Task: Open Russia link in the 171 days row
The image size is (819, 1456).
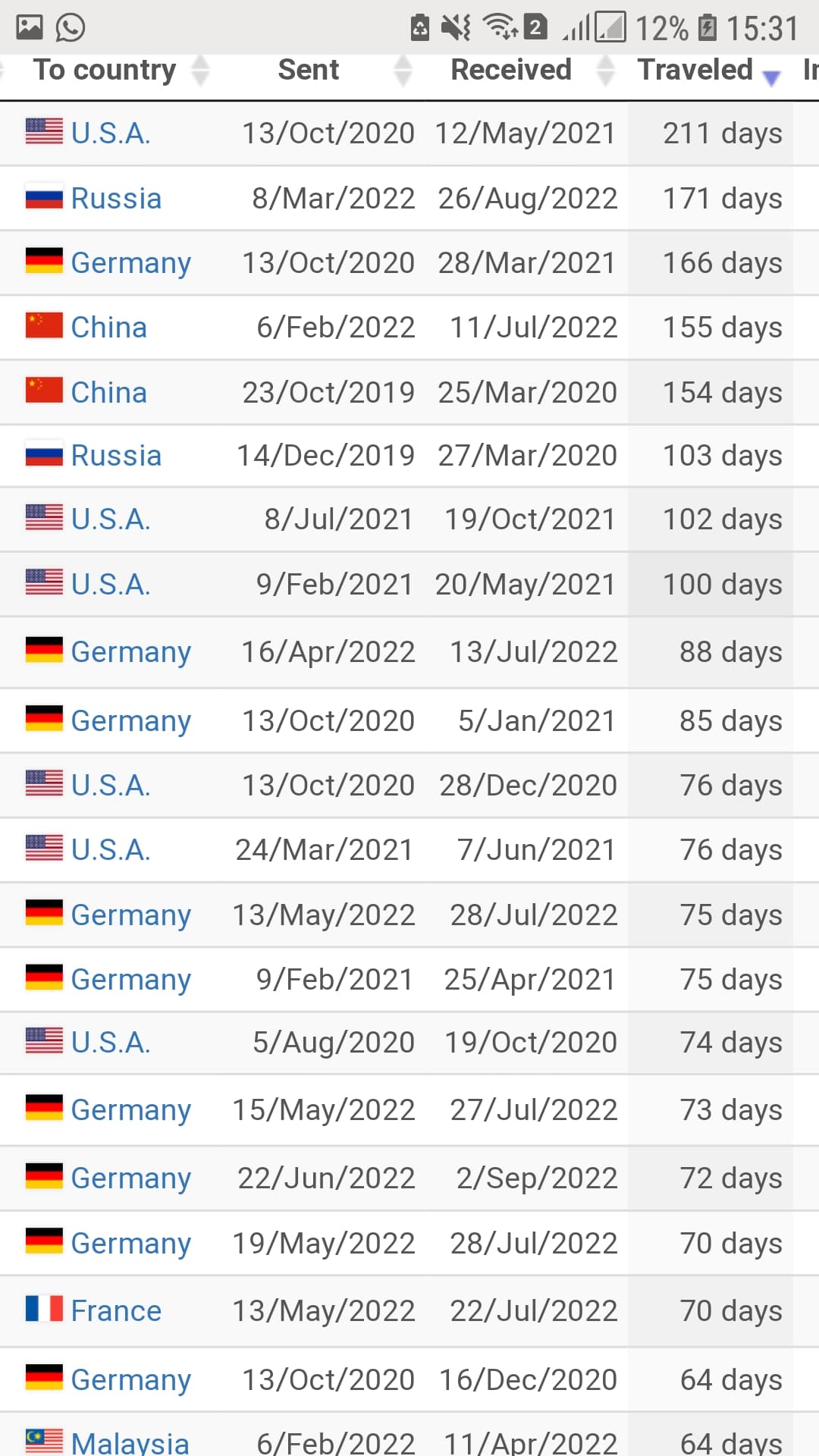Action: click(x=116, y=199)
